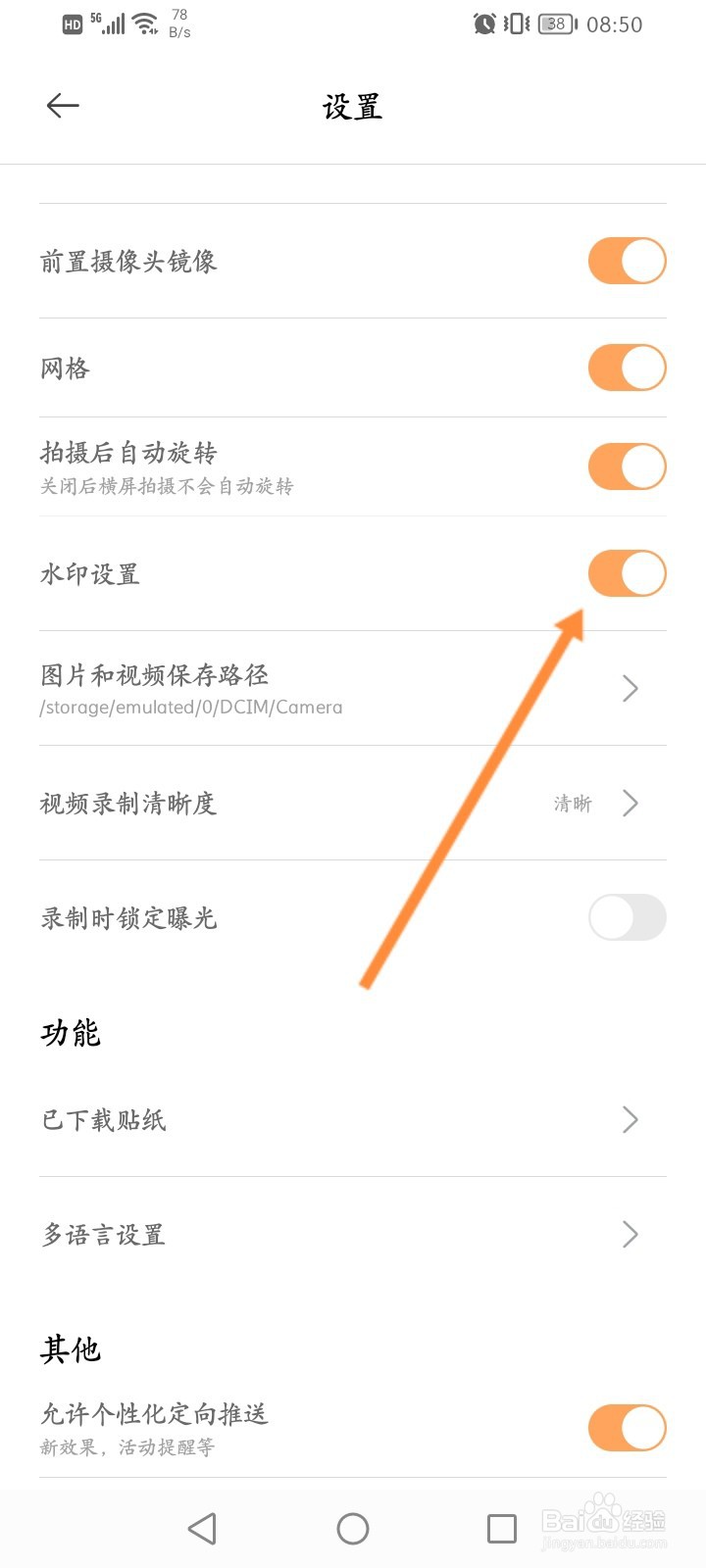706x1568 pixels.
Task: Disable the 允许个性化定向推送 push switch
Action: [x=627, y=1428]
